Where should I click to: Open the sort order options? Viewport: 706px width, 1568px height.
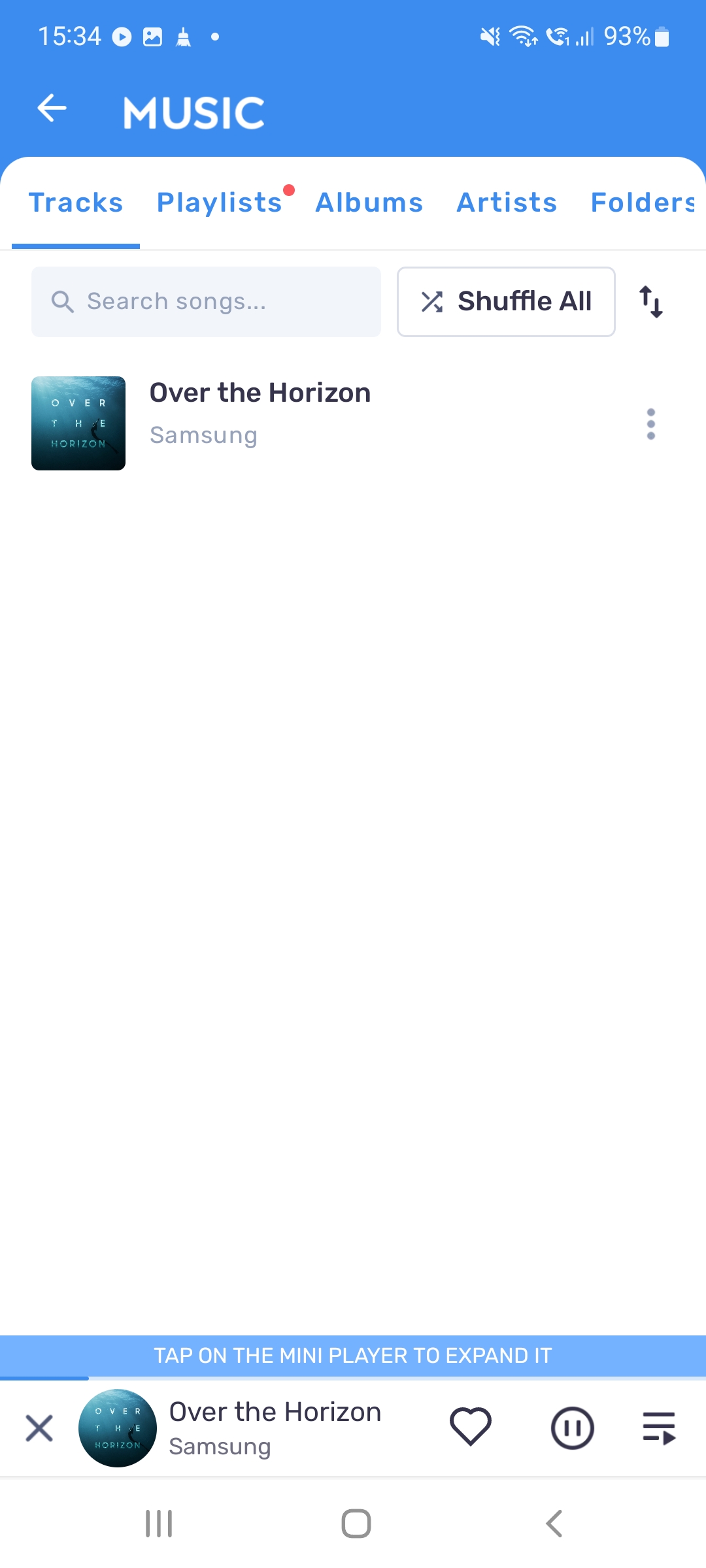pyautogui.click(x=650, y=302)
